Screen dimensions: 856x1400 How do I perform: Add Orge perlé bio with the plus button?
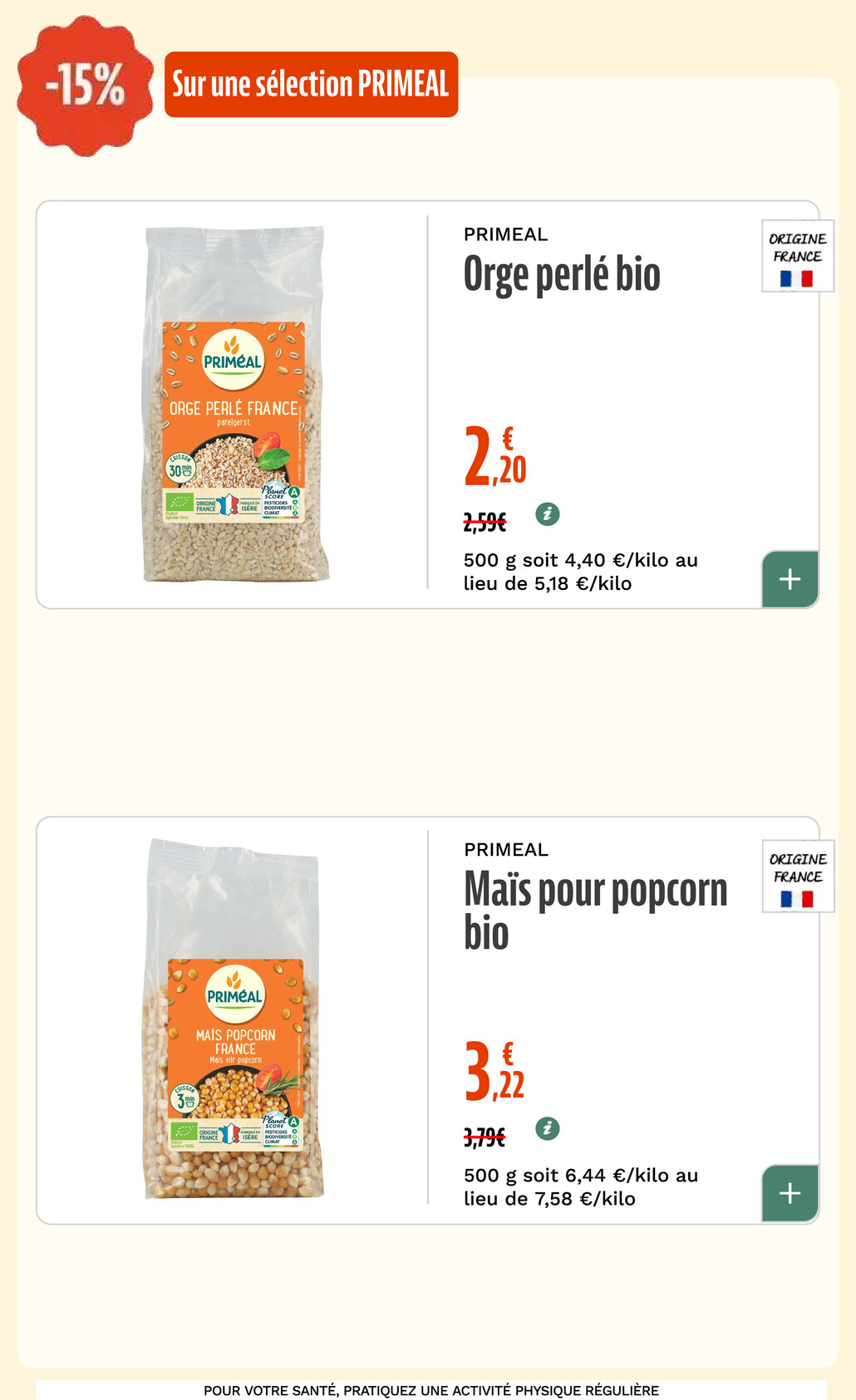(790, 579)
